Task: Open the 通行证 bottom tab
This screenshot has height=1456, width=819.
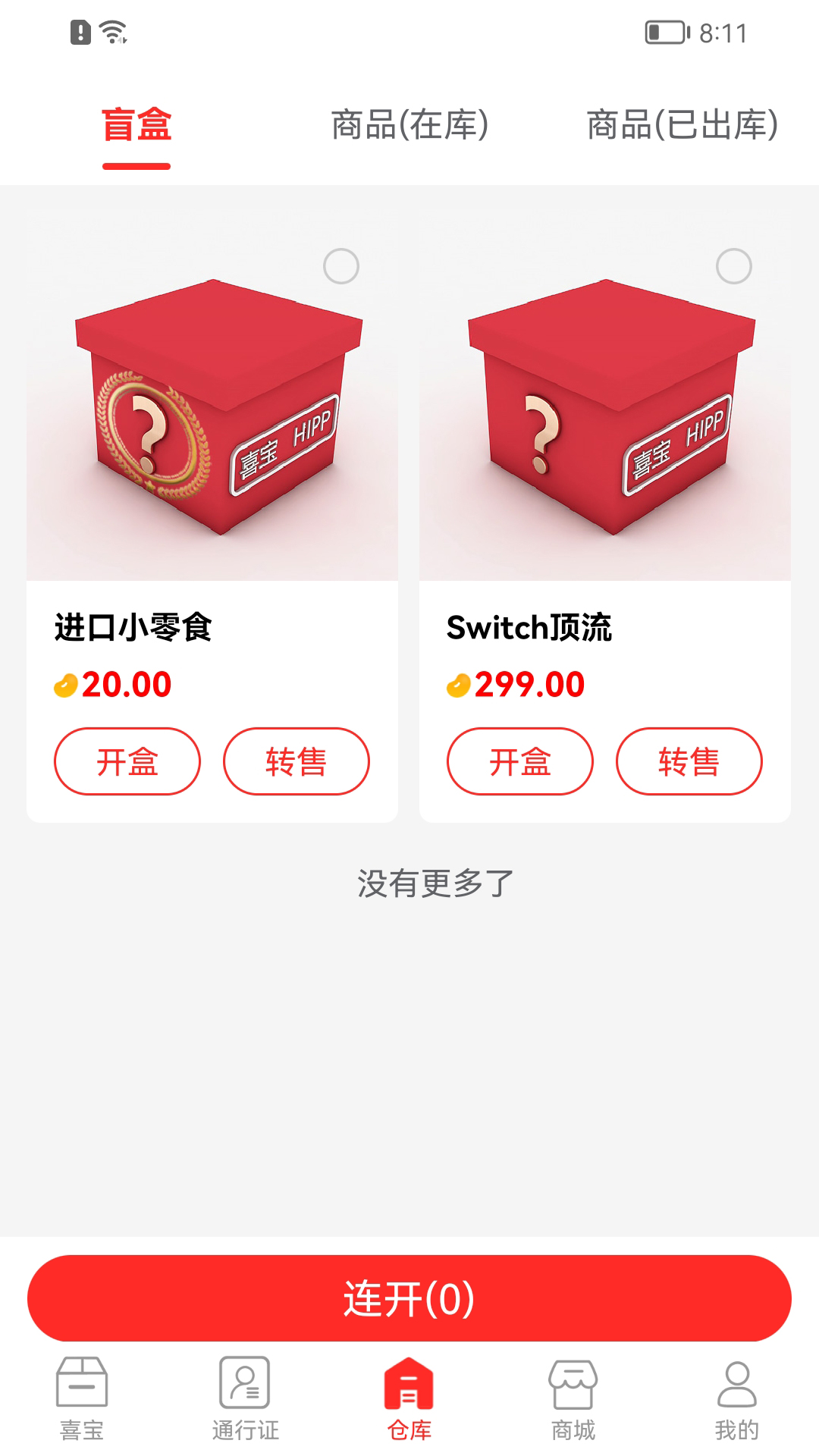Action: 245,1399
